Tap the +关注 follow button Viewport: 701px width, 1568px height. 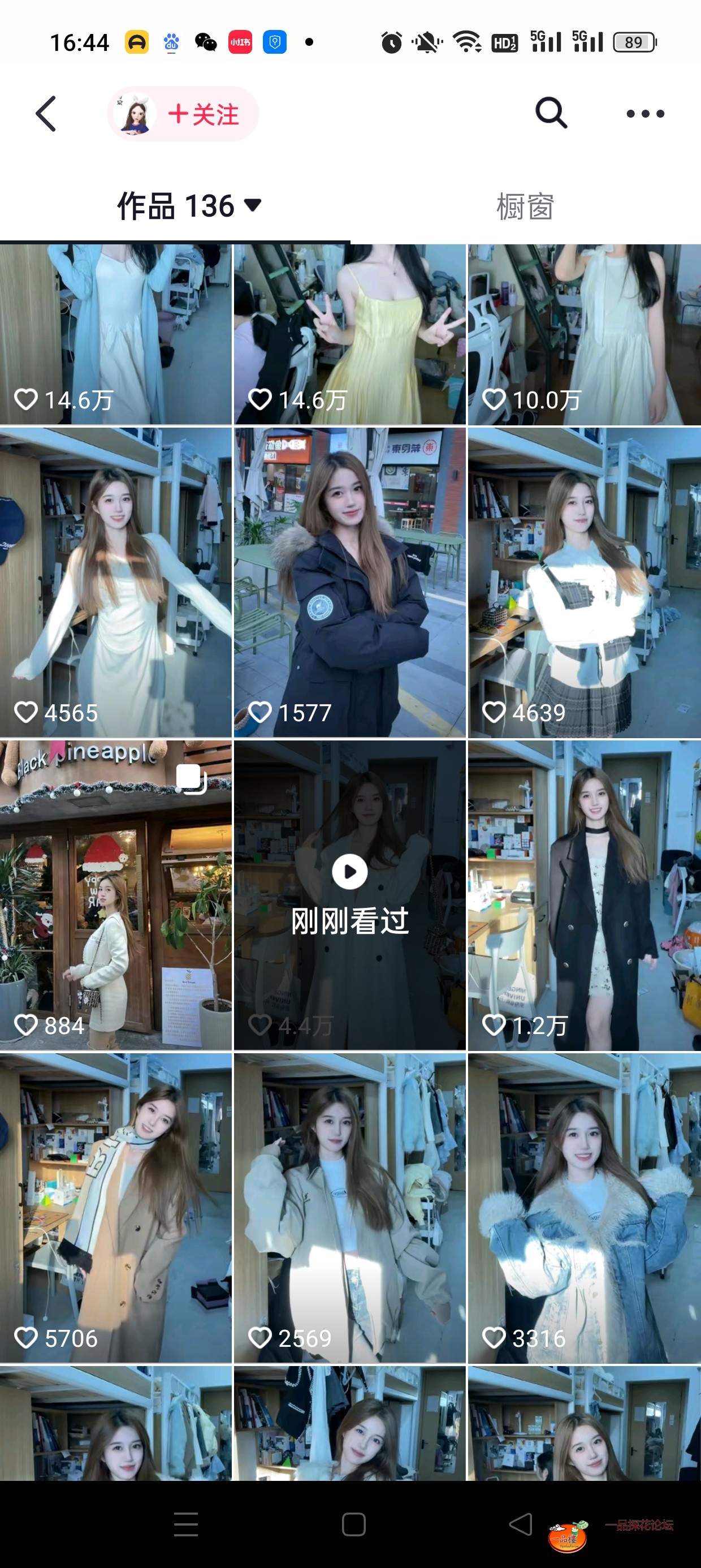pyautogui.click(x=202, y=114)
